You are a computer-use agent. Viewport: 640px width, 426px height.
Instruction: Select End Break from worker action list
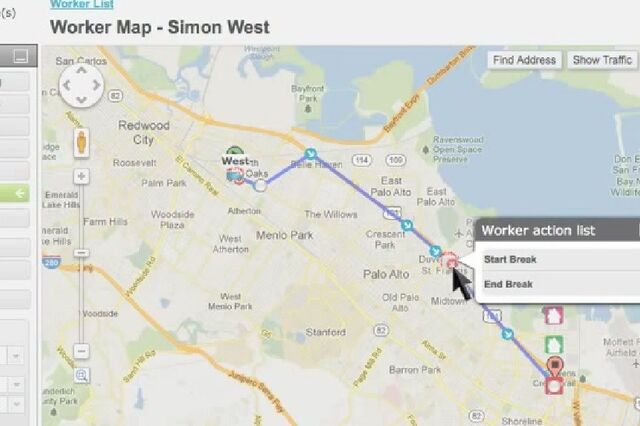[508, 284]
